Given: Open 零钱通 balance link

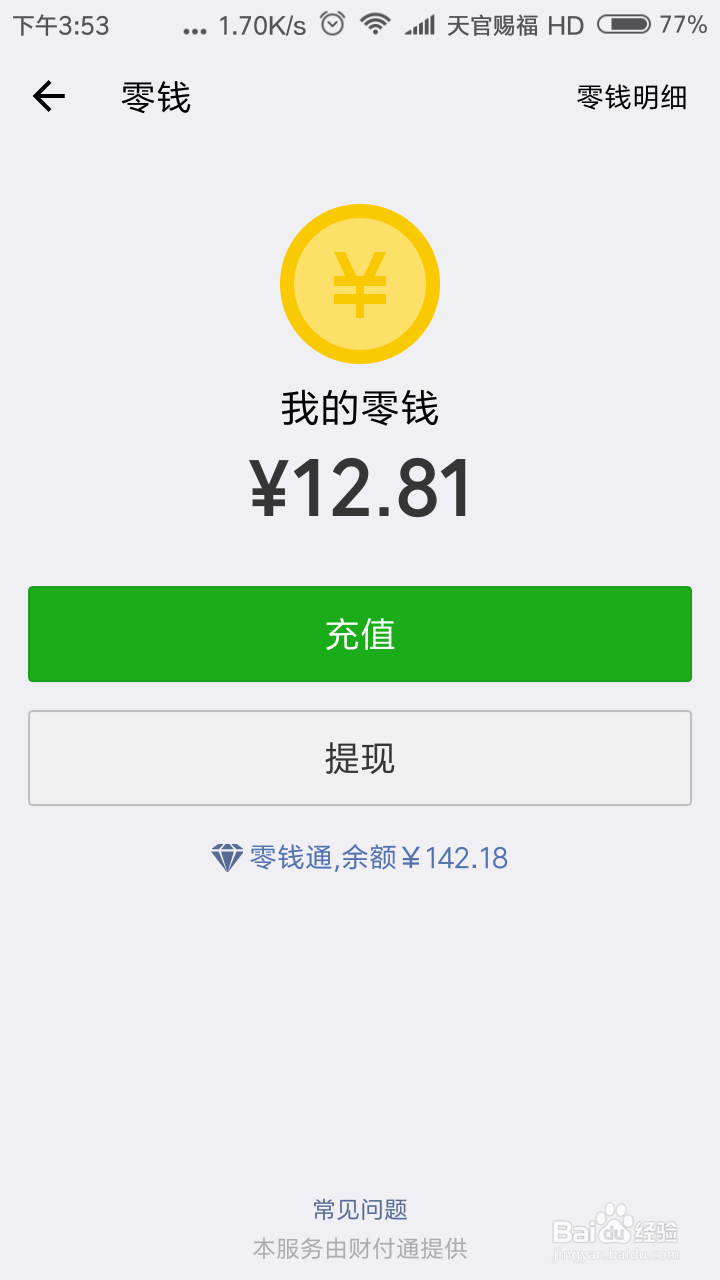Looking at the screenshot, I should 360,857.
